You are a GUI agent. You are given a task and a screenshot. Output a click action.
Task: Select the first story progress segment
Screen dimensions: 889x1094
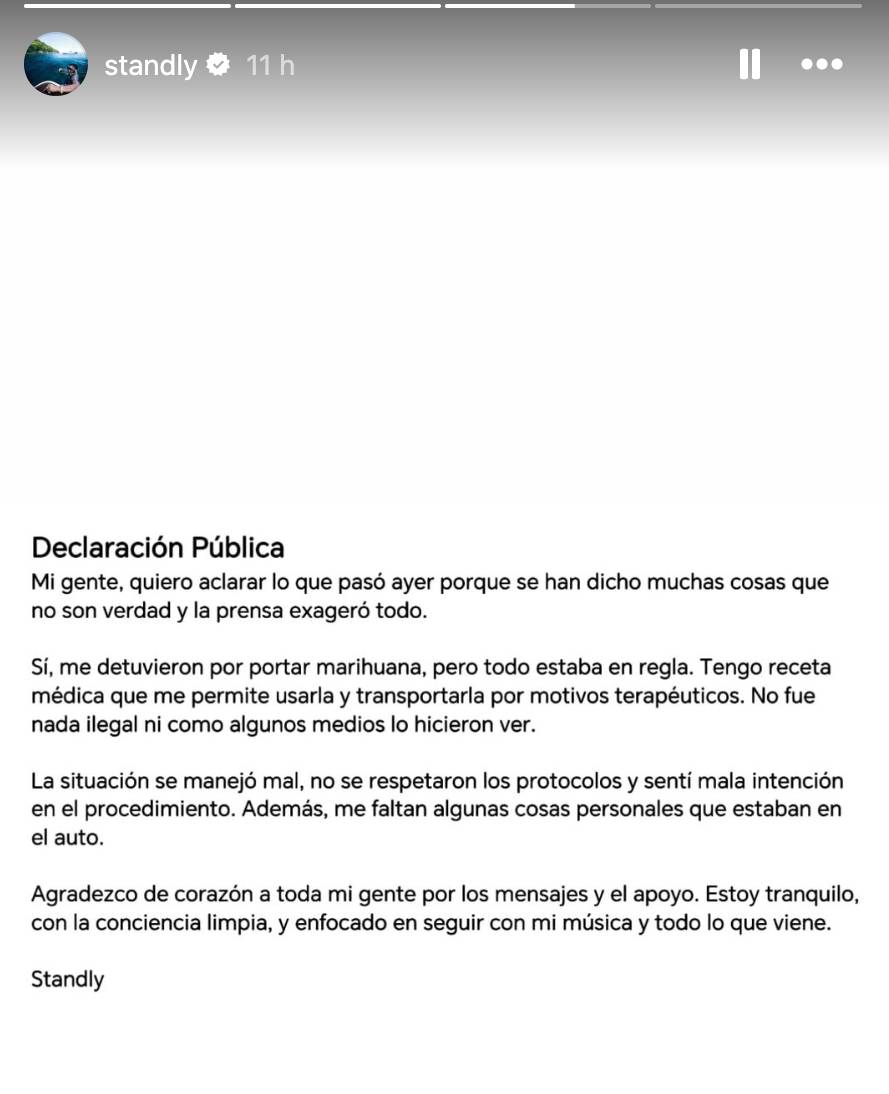tap(128, 5)
